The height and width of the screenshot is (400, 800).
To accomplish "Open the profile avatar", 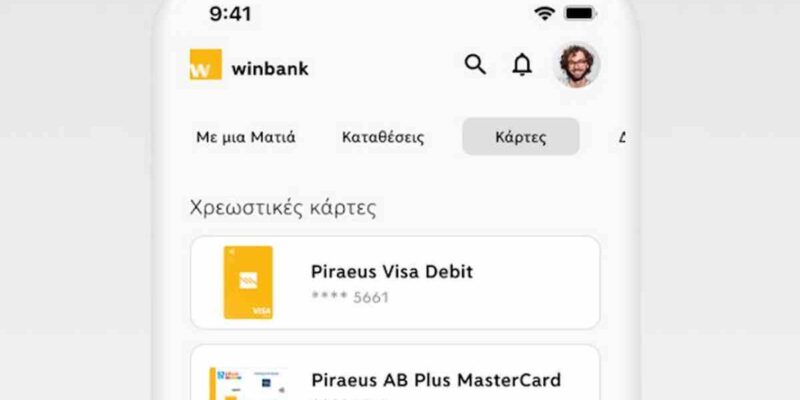I will [x=579, y=66].
